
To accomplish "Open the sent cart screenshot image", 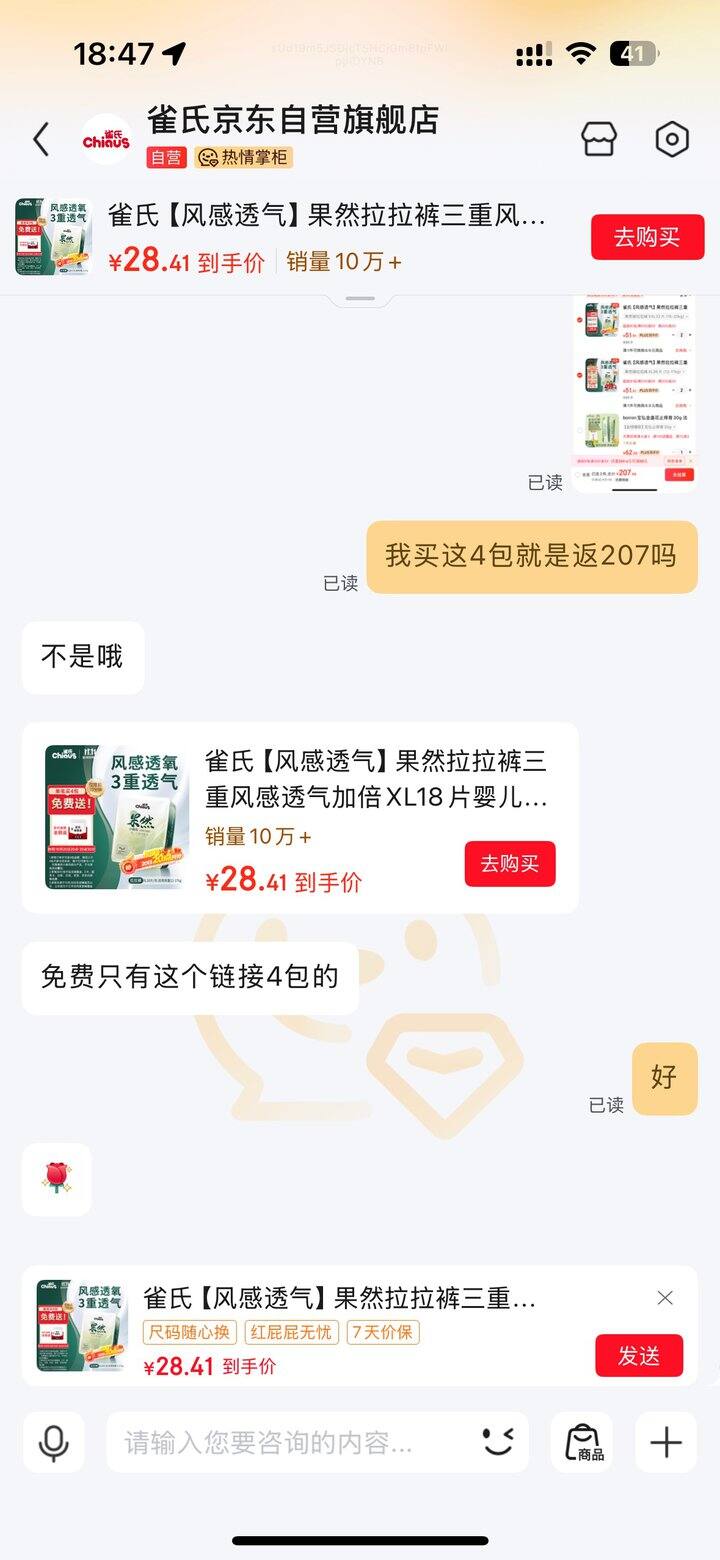I will point(635,392).
